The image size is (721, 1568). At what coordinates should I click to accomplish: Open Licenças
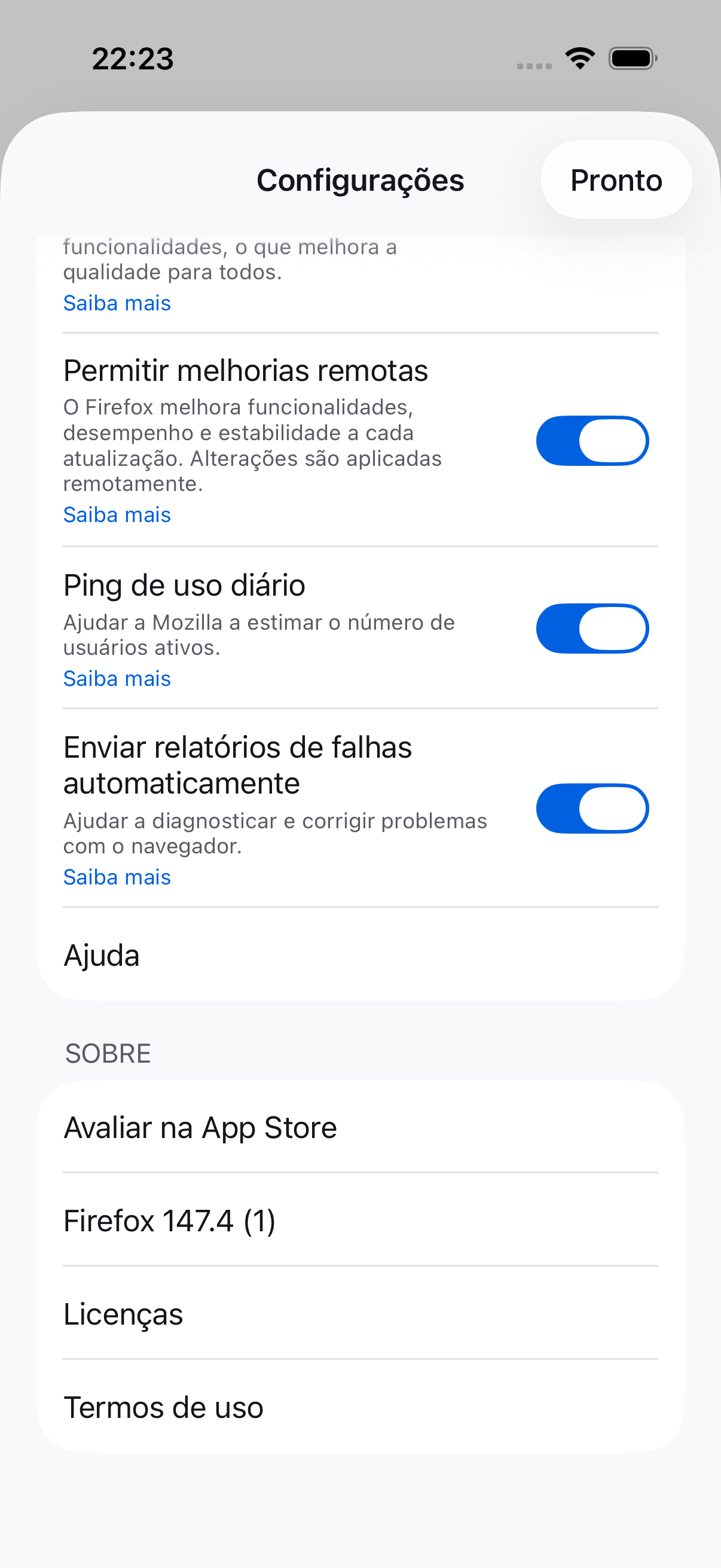(x=360, y=1314)
